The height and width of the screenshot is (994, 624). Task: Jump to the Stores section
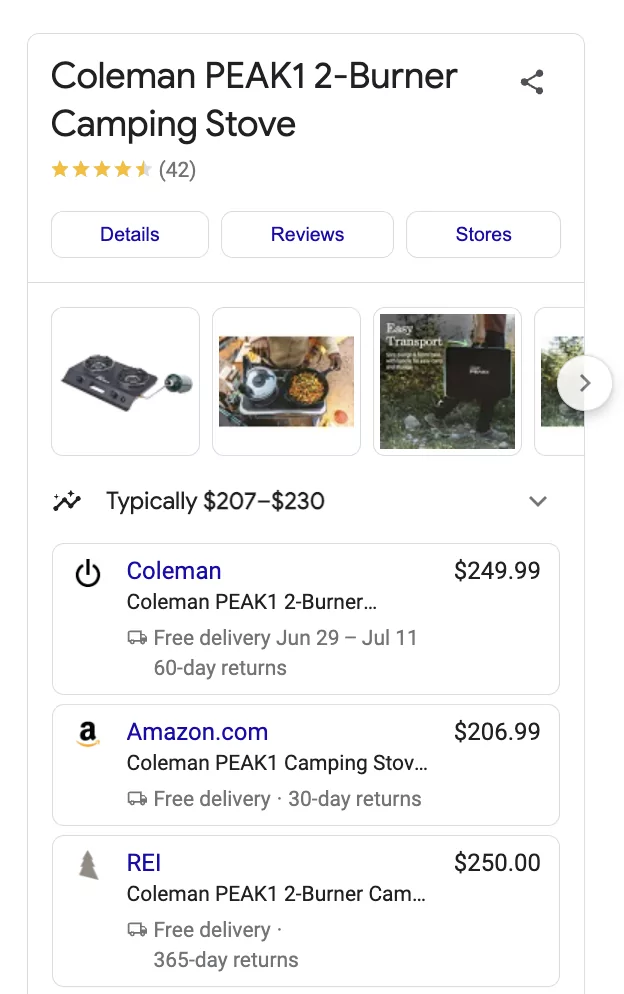[x=483, y=235]
